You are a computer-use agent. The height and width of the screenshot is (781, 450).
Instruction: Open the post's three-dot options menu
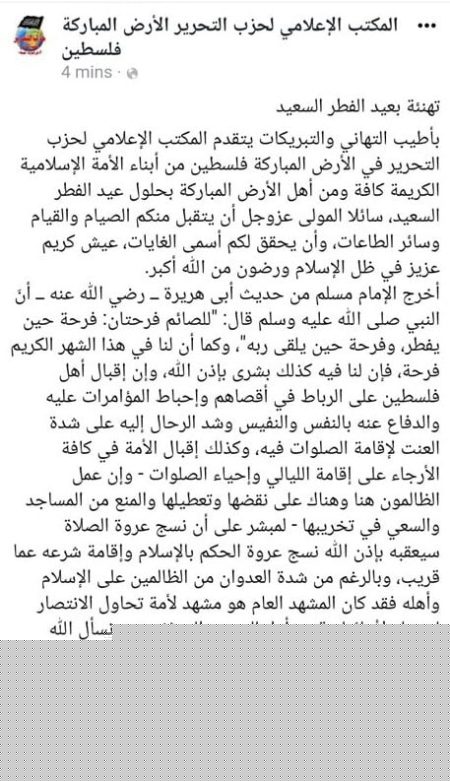427,26
